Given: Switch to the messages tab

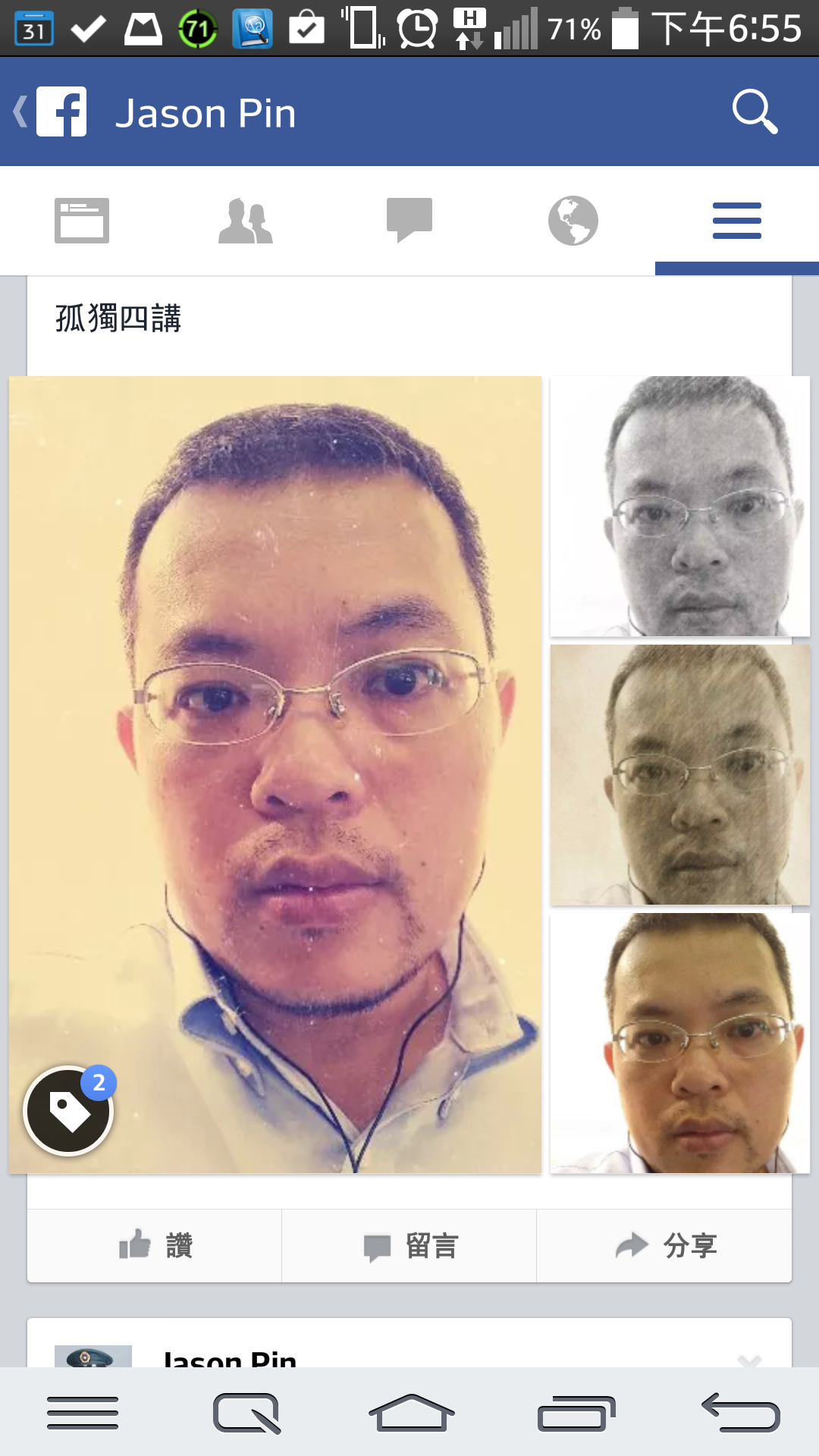Looking at the screenshot, I should pyautogui.click(x=409, y=221).
